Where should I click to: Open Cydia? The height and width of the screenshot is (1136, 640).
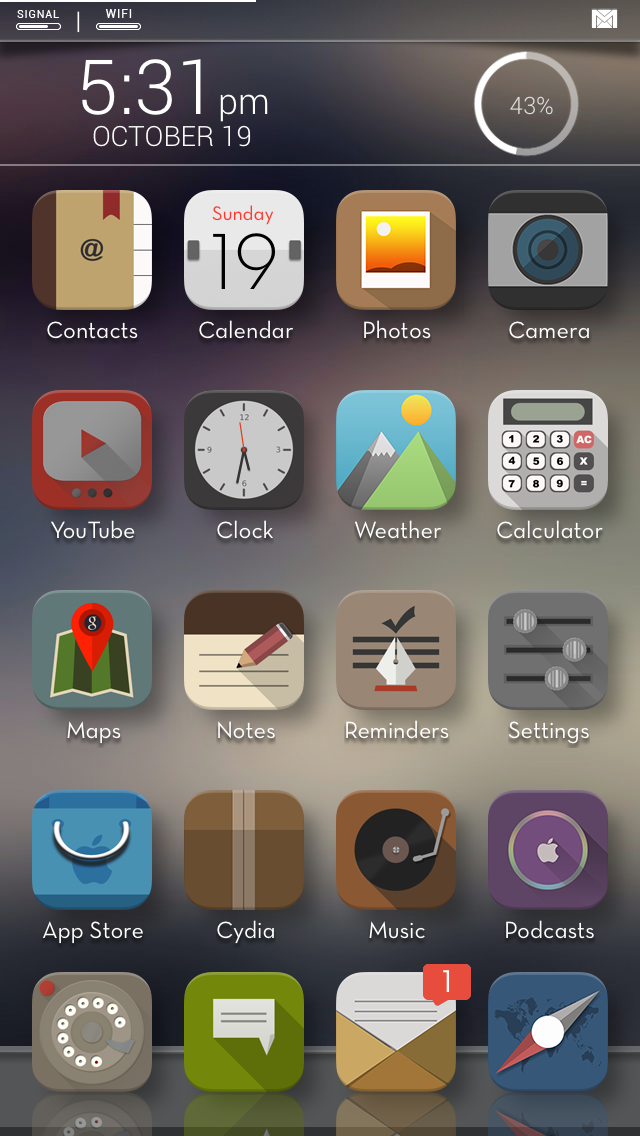[x=244, y=850]
